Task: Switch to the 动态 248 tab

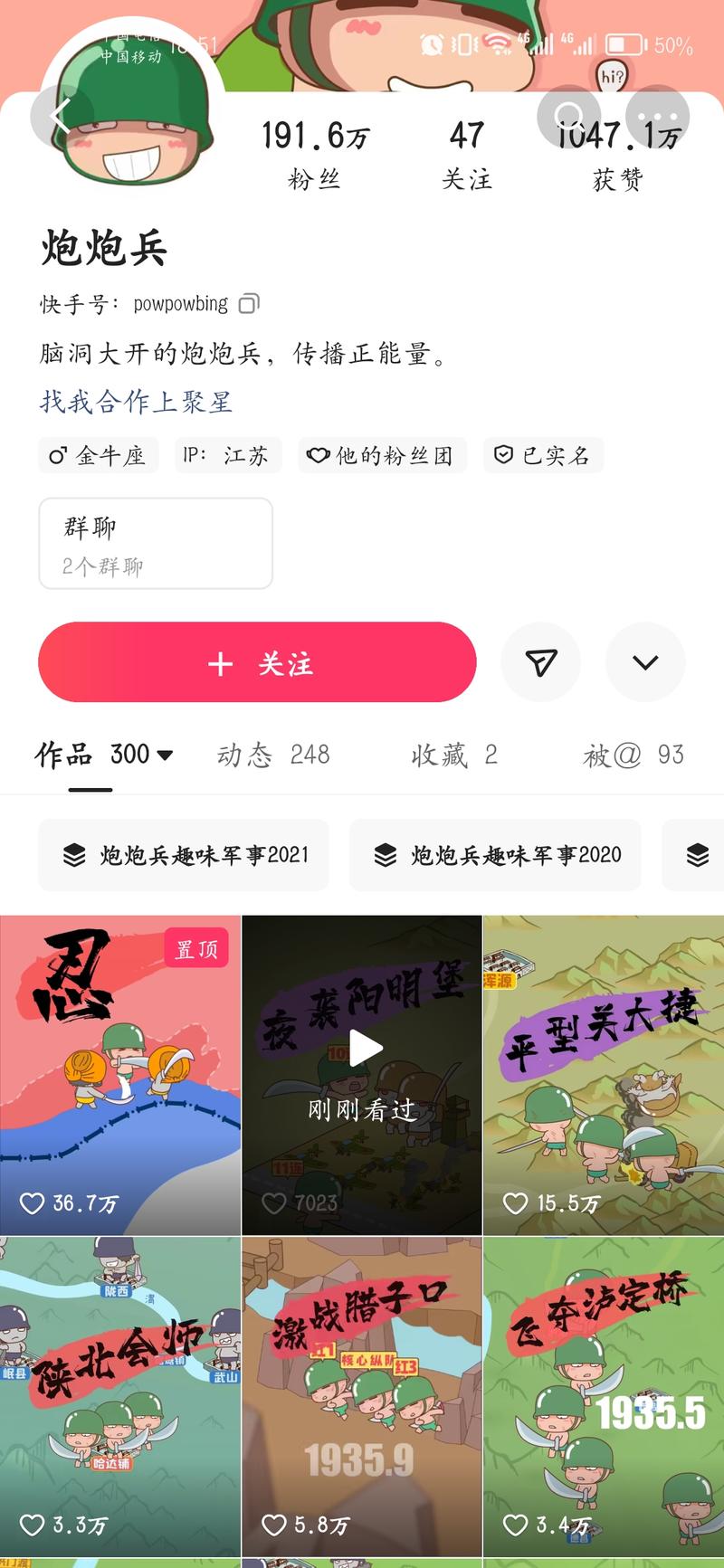Action: point(273,755)
